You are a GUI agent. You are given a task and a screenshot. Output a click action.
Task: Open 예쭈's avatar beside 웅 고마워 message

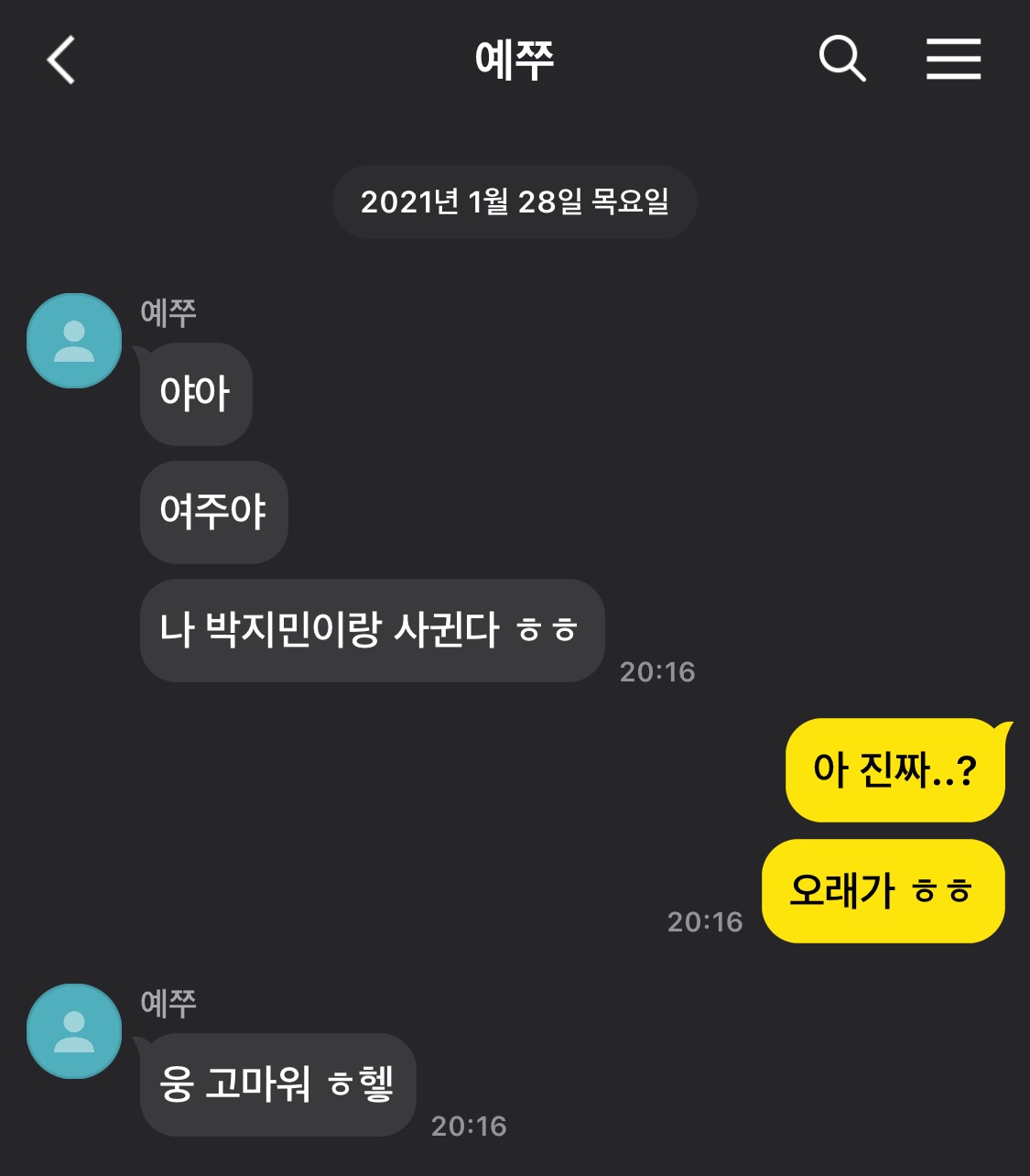coord(74,1031)
